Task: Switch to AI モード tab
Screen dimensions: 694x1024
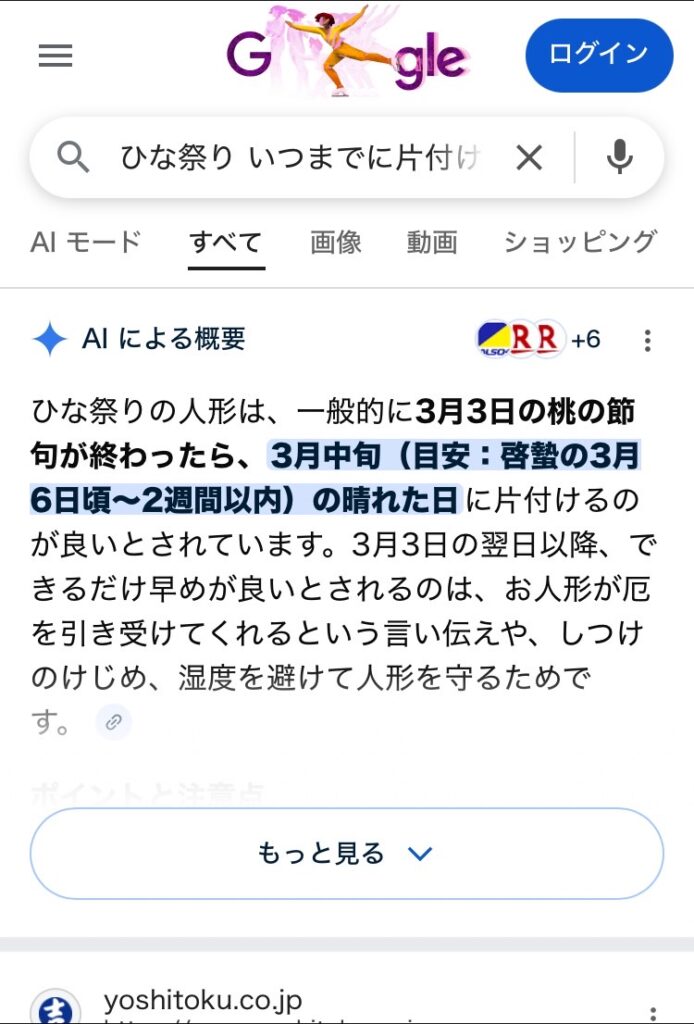Action: 86,242
